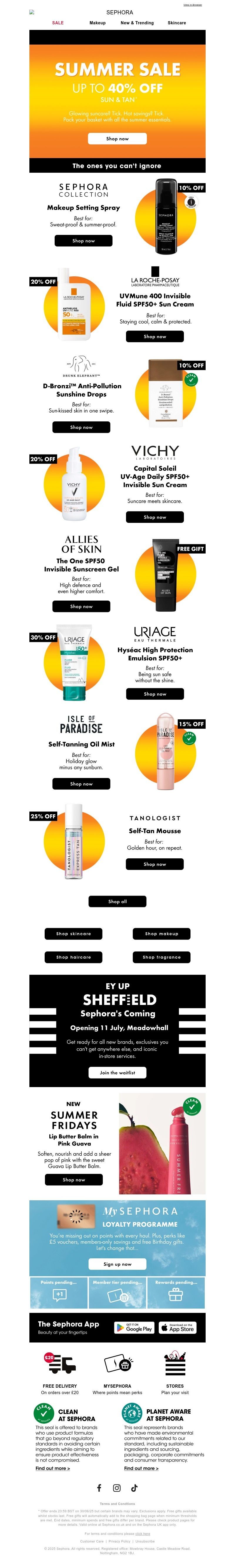Find out more about Clean at Sephora

53,1469
